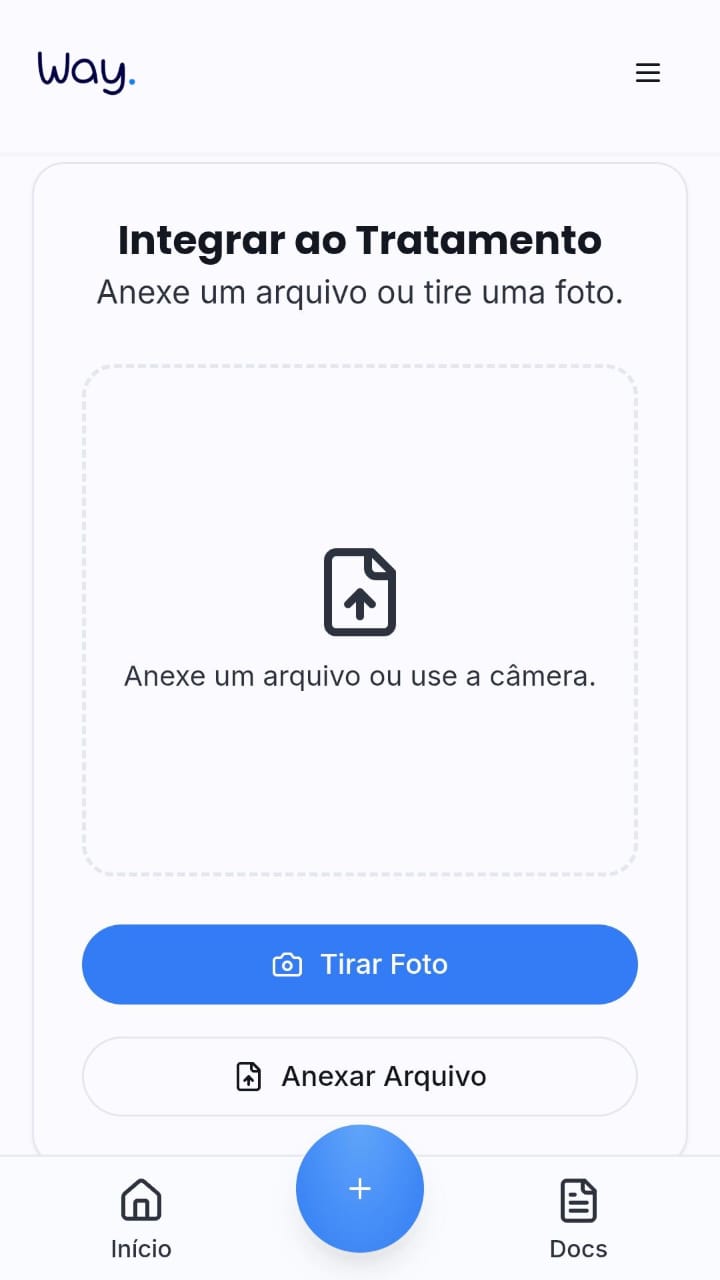The height and width of the screenshot is (1280, 720).
Task: Tap the 'Anexe um arquivo ou tire uma foto' subtitle
Action: tap(360, 291)
